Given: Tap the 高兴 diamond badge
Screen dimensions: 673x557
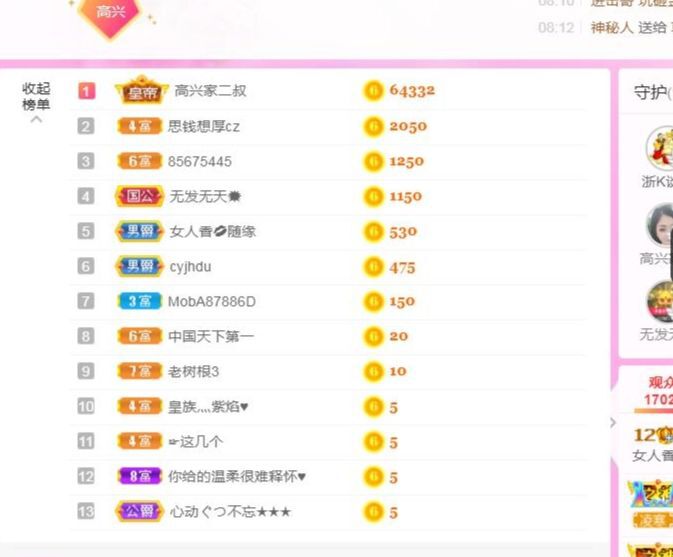Looking at the screenshot, I should tap(112, 12).
